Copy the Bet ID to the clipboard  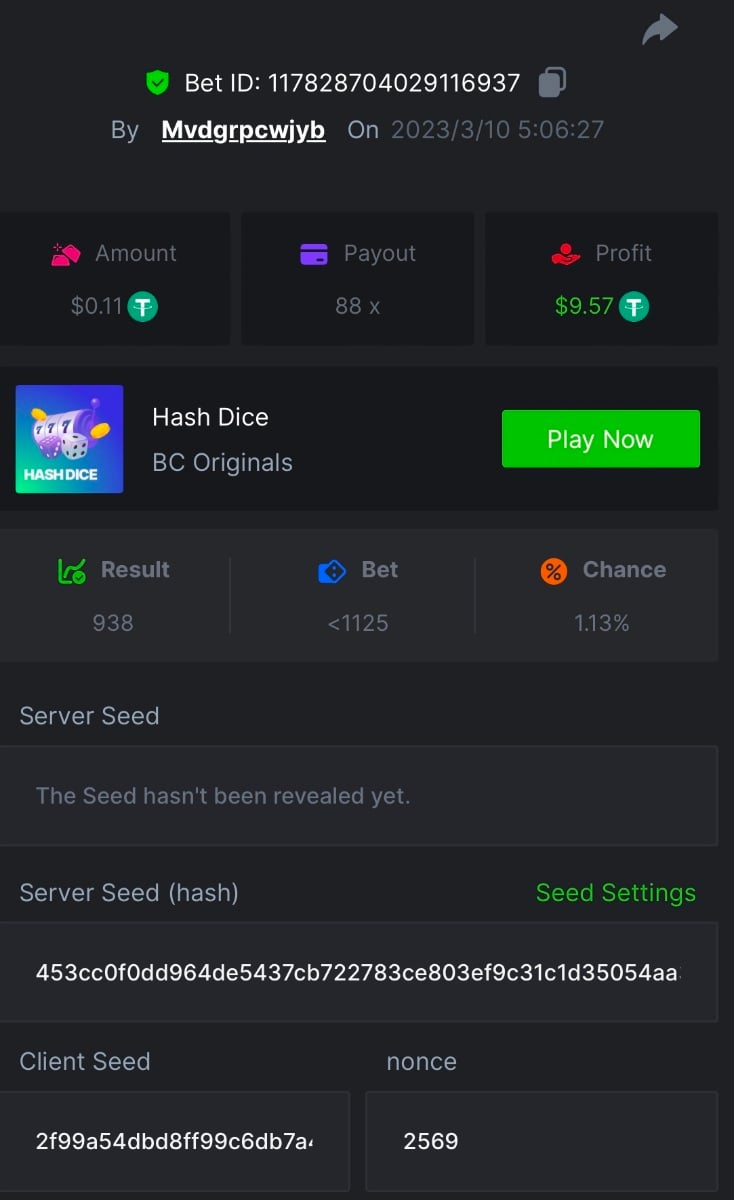tap(552, 82)
